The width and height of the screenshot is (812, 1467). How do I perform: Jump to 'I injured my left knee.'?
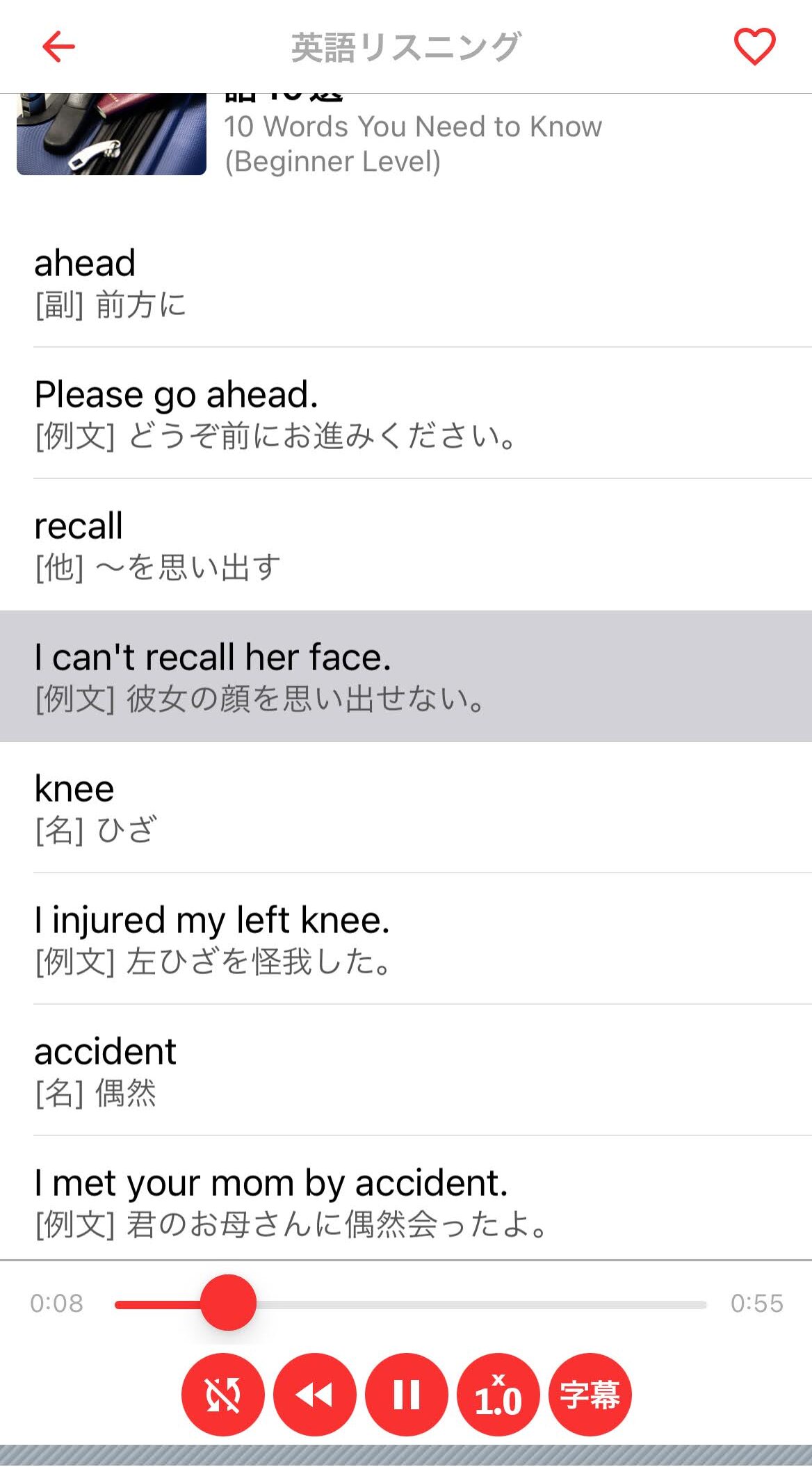pyautogui.click(x=406, y=939)
